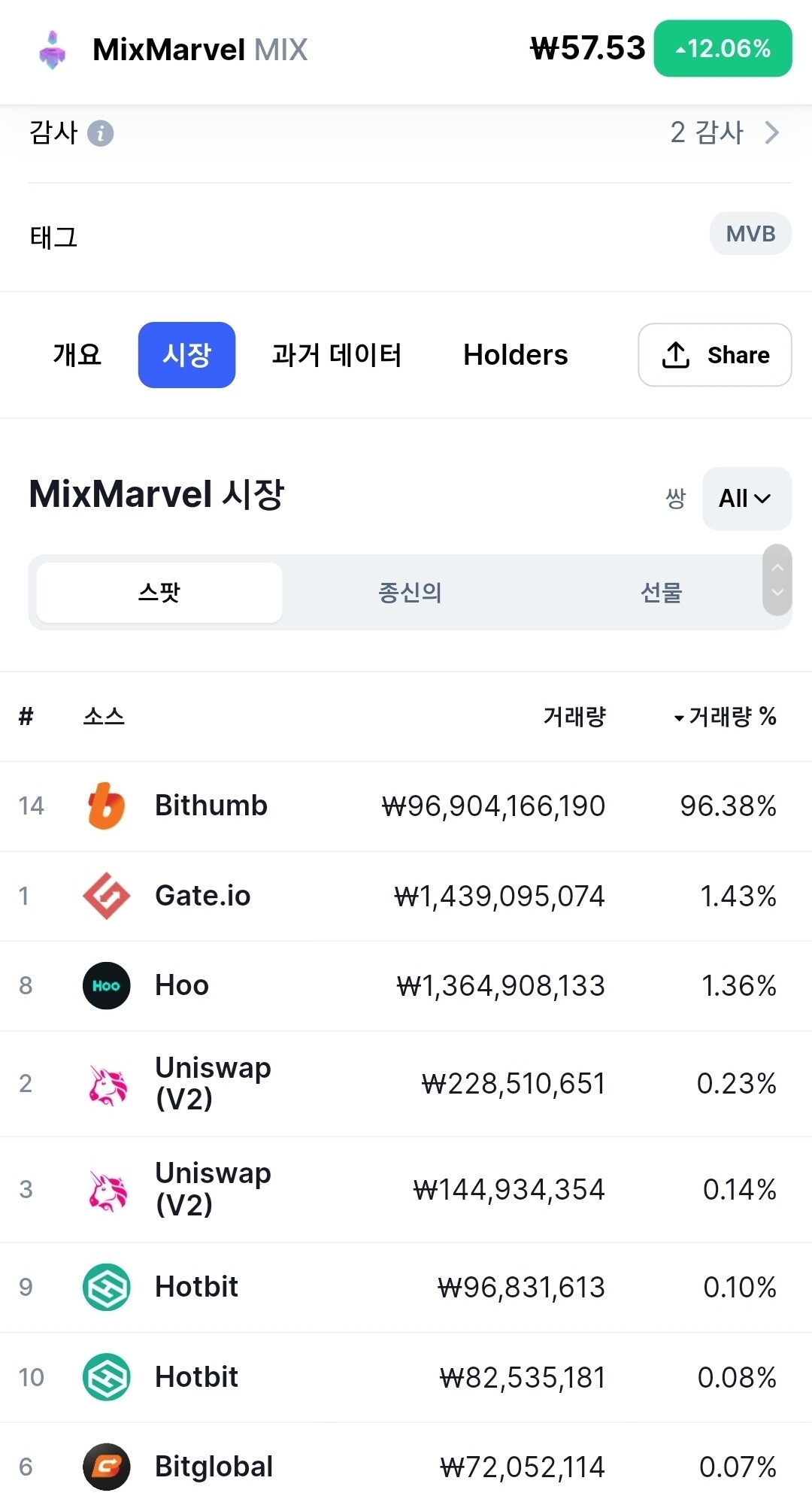Click the Hotbit exchange logo
This screenshot has height=1508, width=812.
(105, 1287)
